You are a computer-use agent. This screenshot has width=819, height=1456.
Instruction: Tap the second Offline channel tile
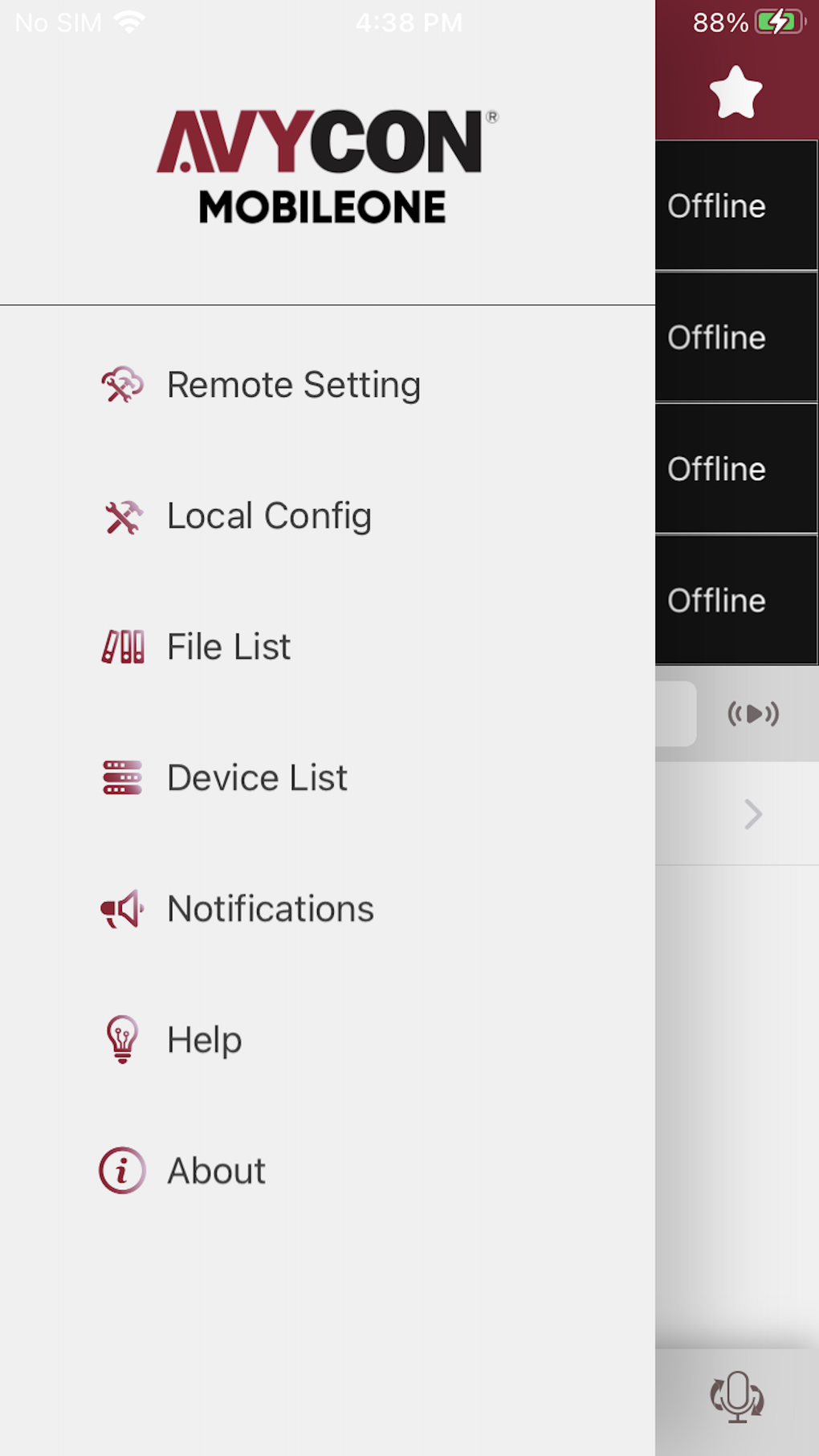click(735, 336)
